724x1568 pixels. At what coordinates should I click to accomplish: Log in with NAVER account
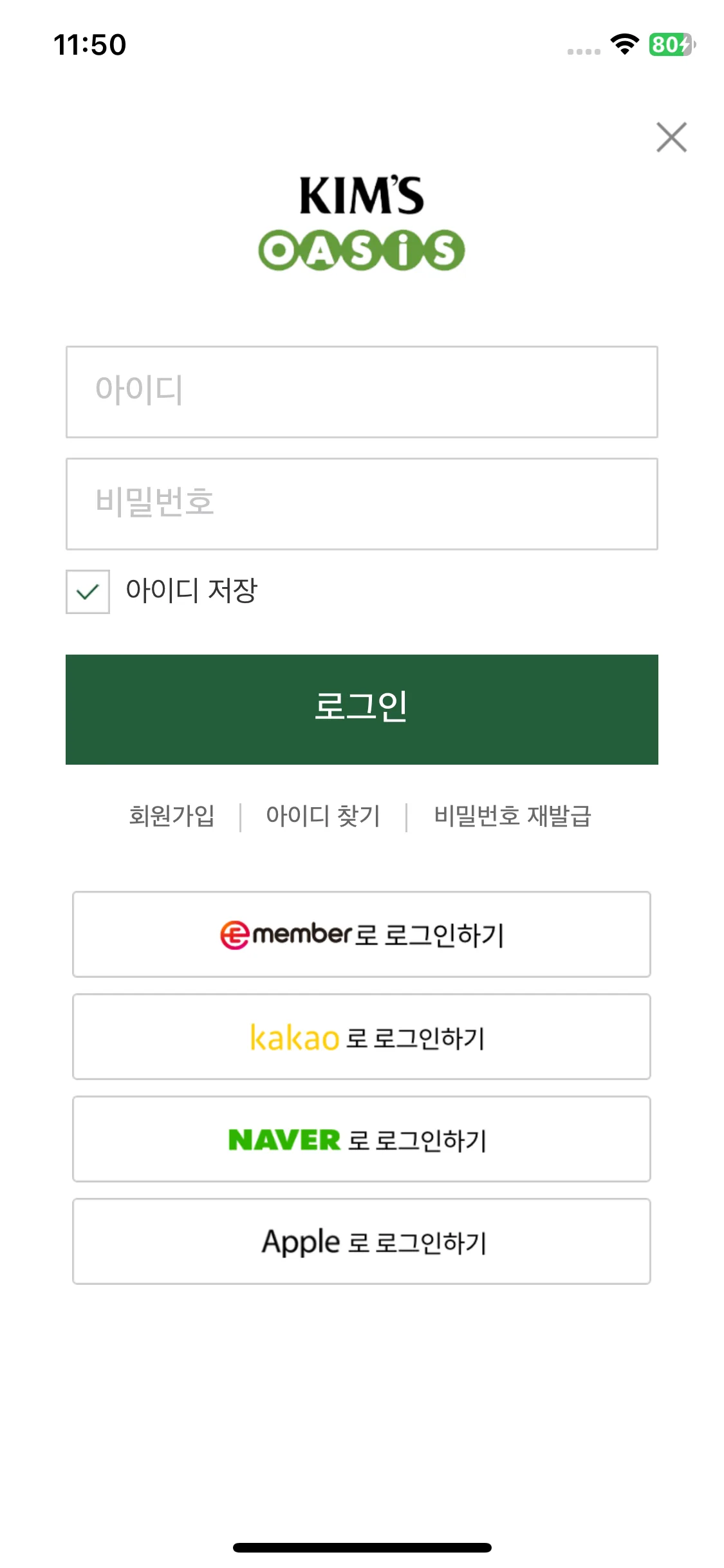tap(362, 1139)
